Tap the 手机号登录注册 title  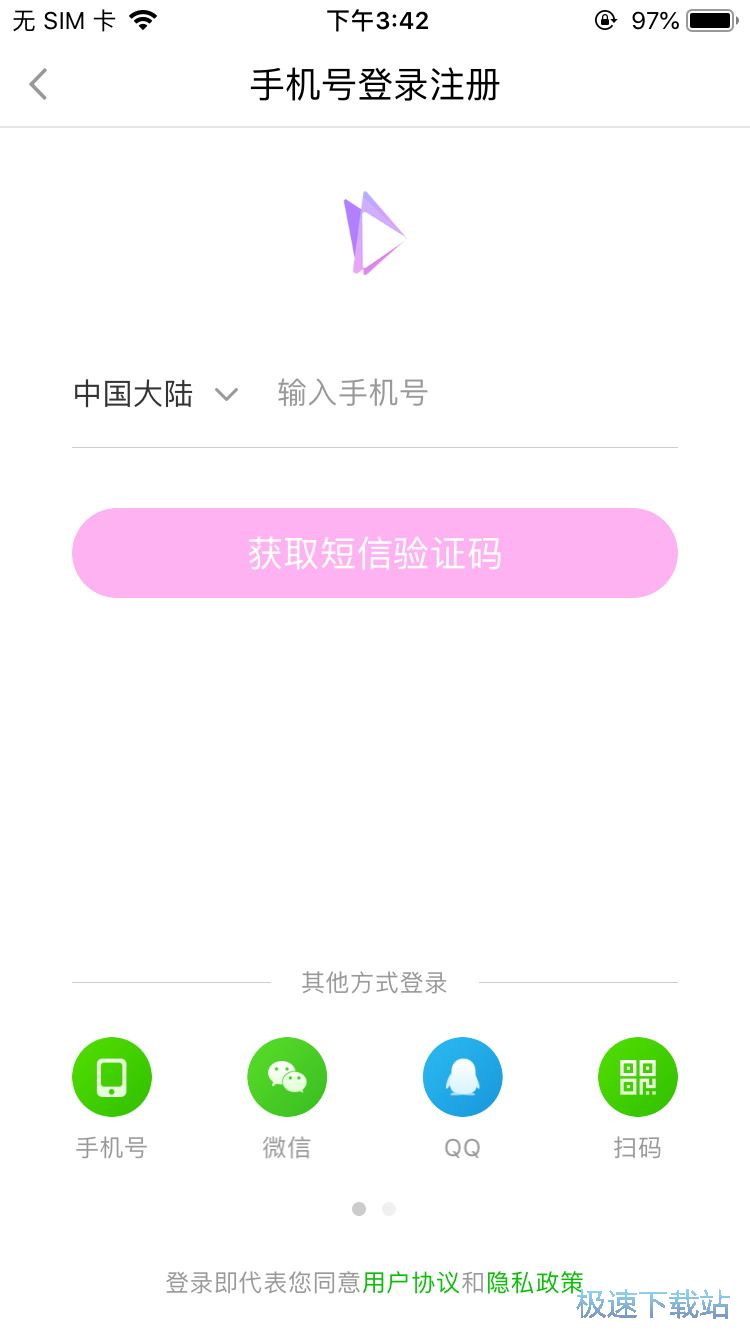point(375,86)
